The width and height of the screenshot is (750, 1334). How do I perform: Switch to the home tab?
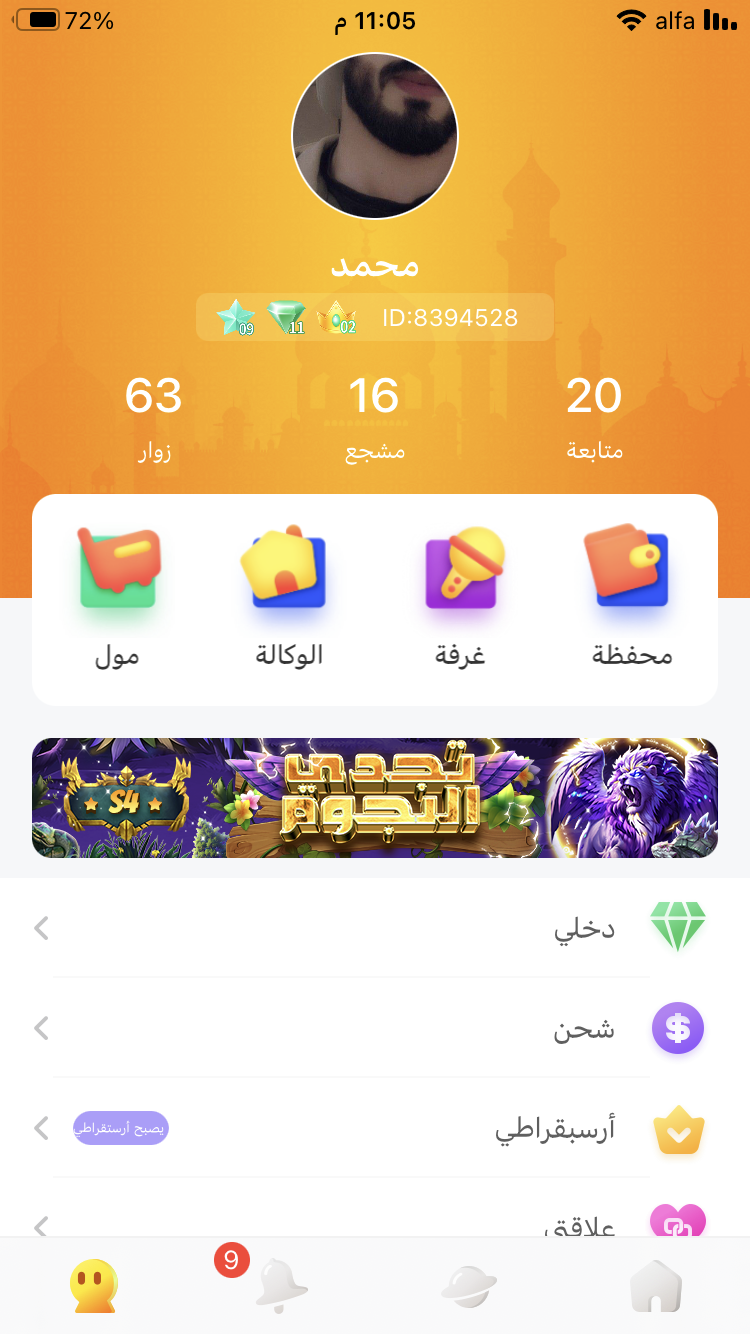[x=656, y=1286]
